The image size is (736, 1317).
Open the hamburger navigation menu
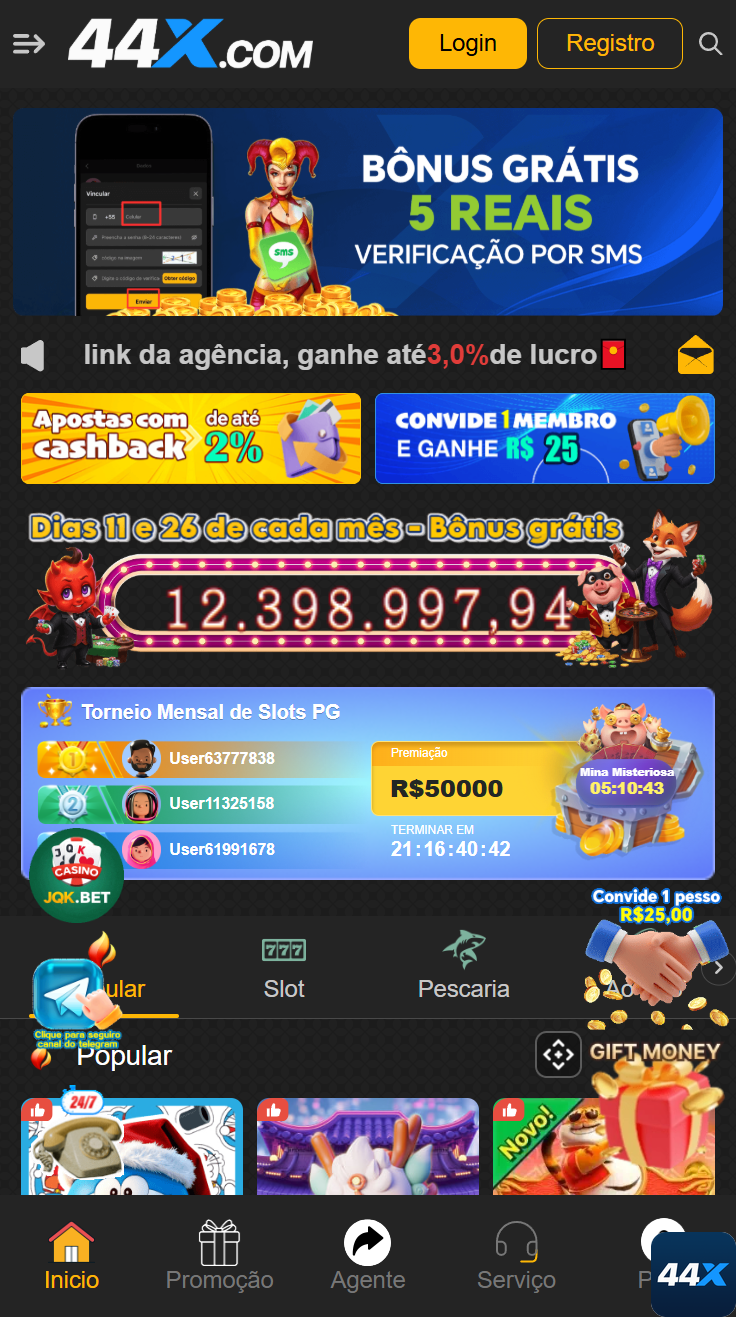click(28, 43)
